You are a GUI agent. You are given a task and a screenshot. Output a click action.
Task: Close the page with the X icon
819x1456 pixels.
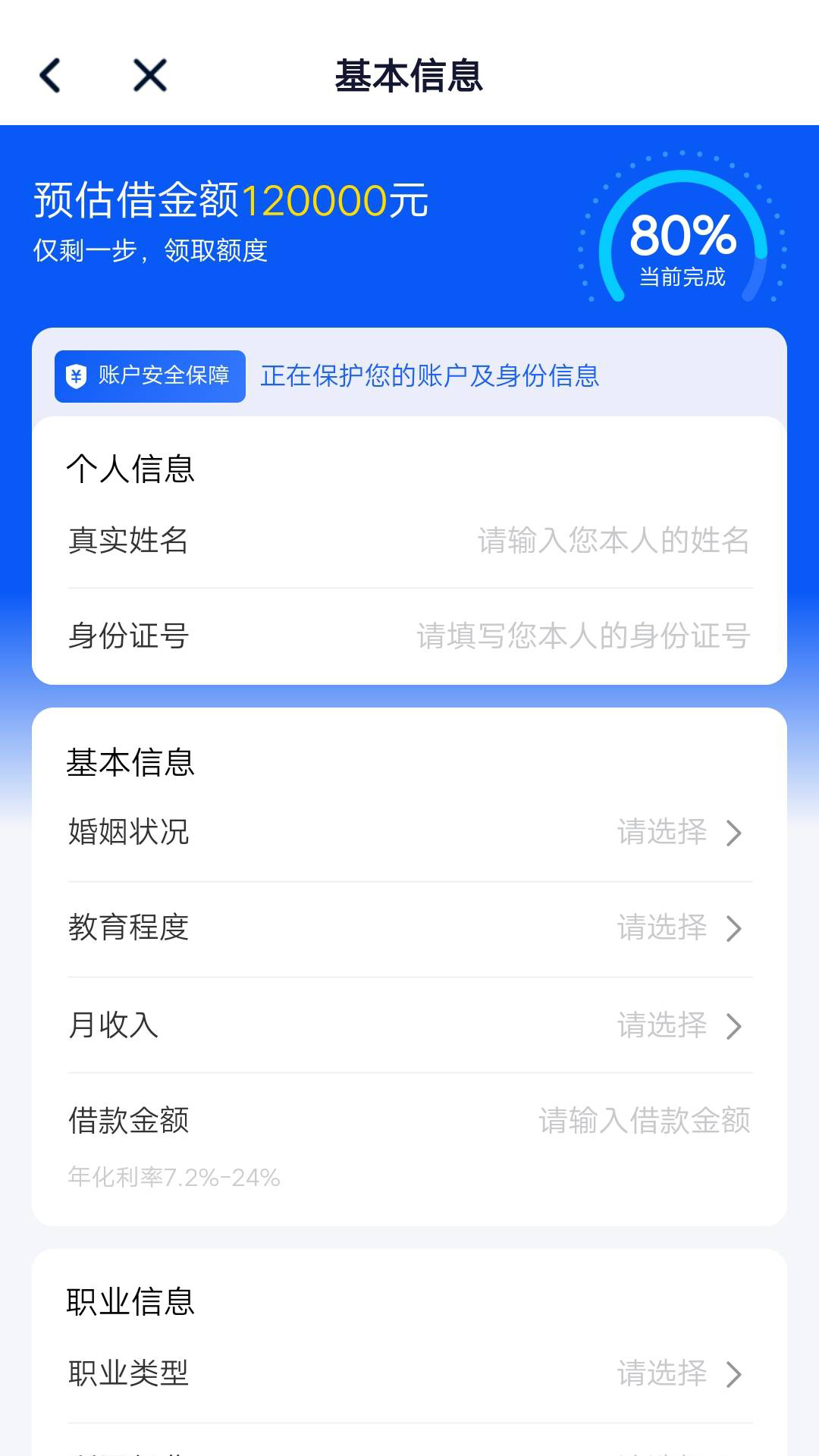150,76
